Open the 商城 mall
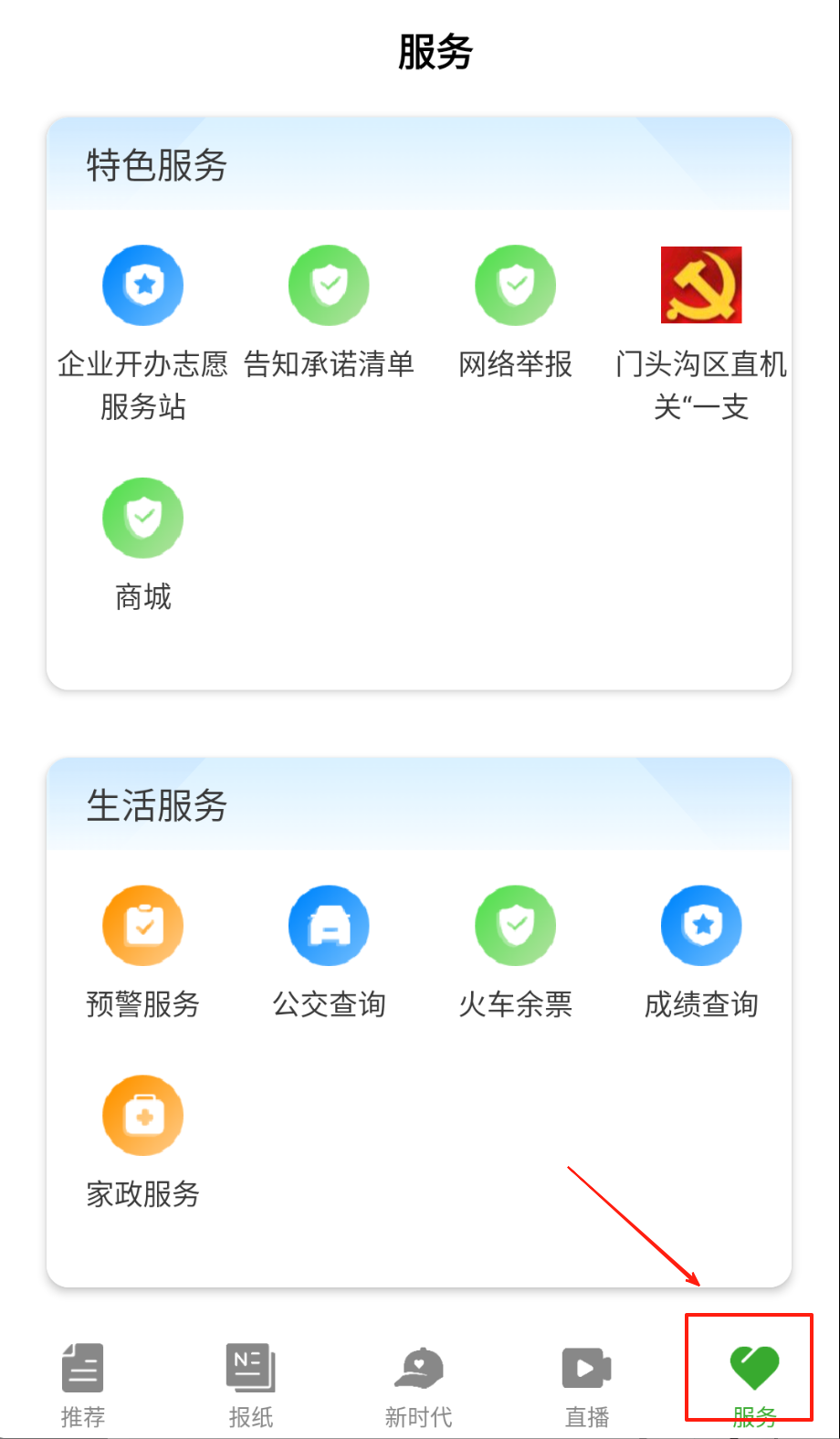The height and width of the screenshot is (1439, 840). [x=142, y=519]
